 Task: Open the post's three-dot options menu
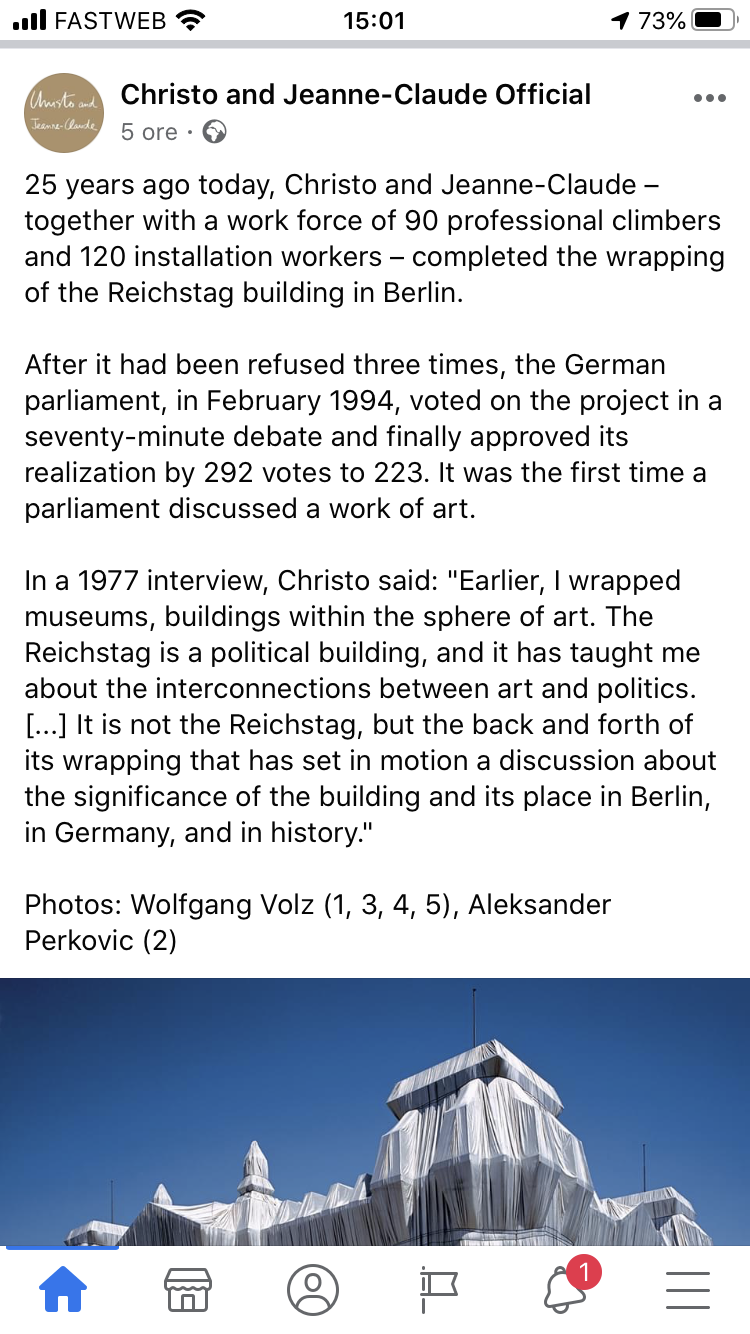709,98
